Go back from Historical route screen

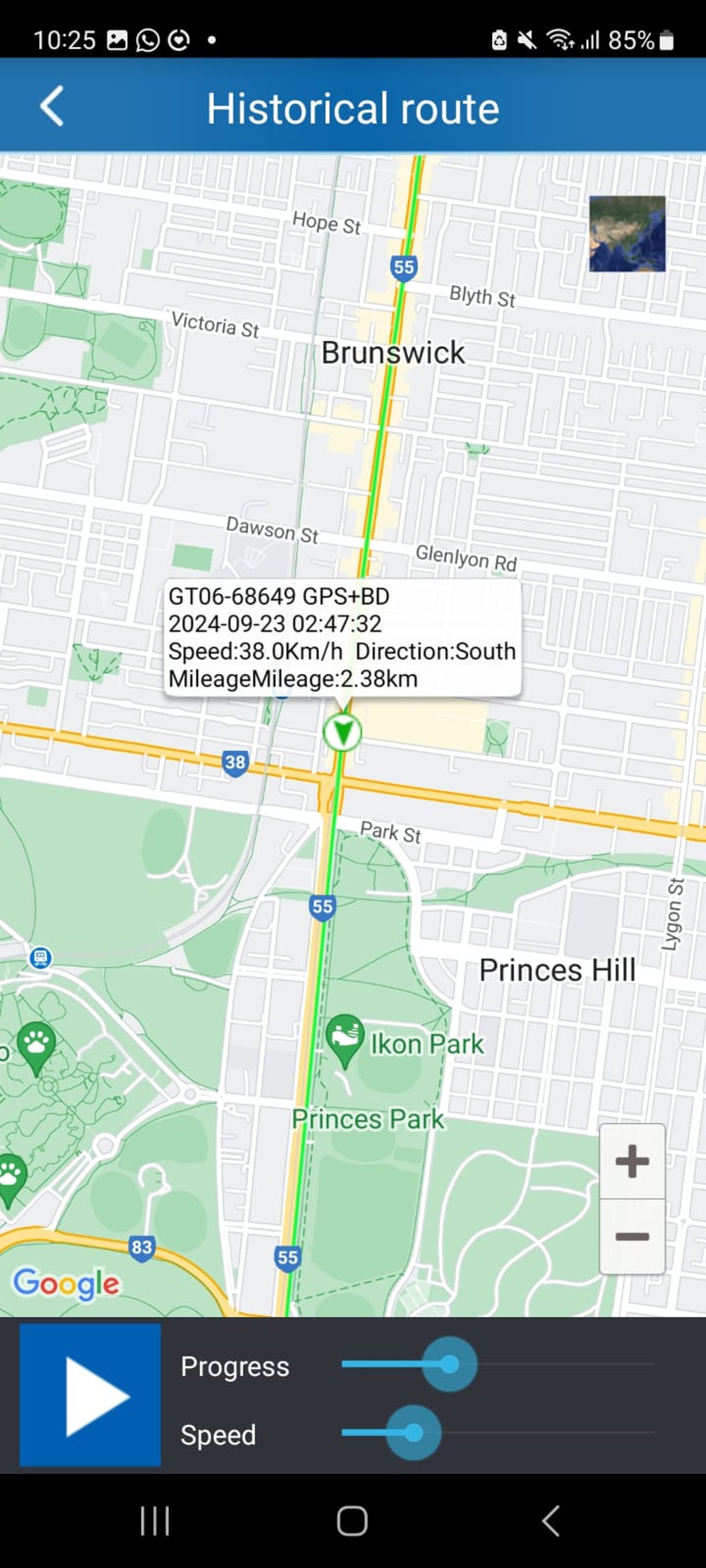pyautogui.click(x=52, y=107)
